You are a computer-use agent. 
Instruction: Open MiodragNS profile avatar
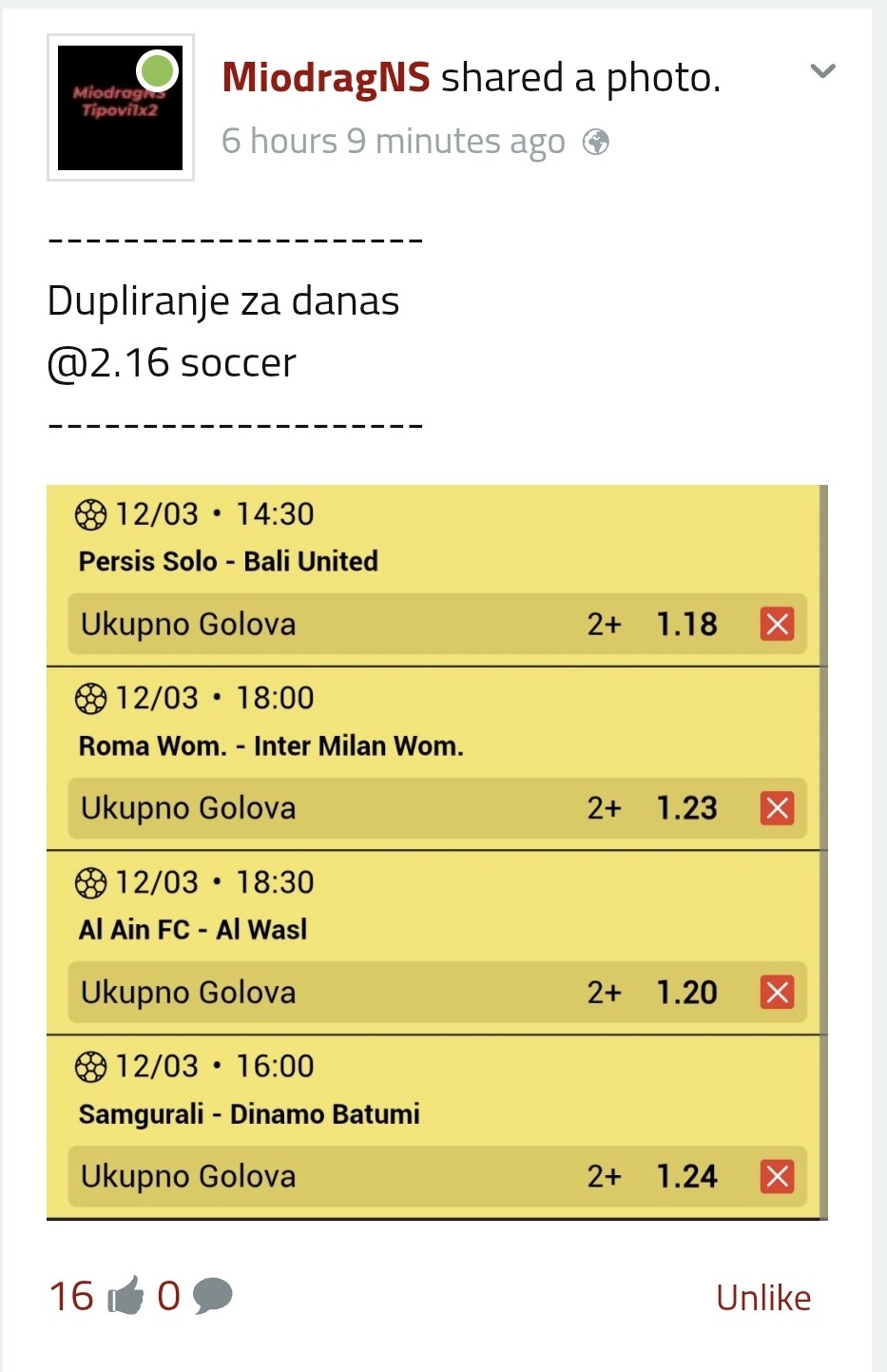121,107
